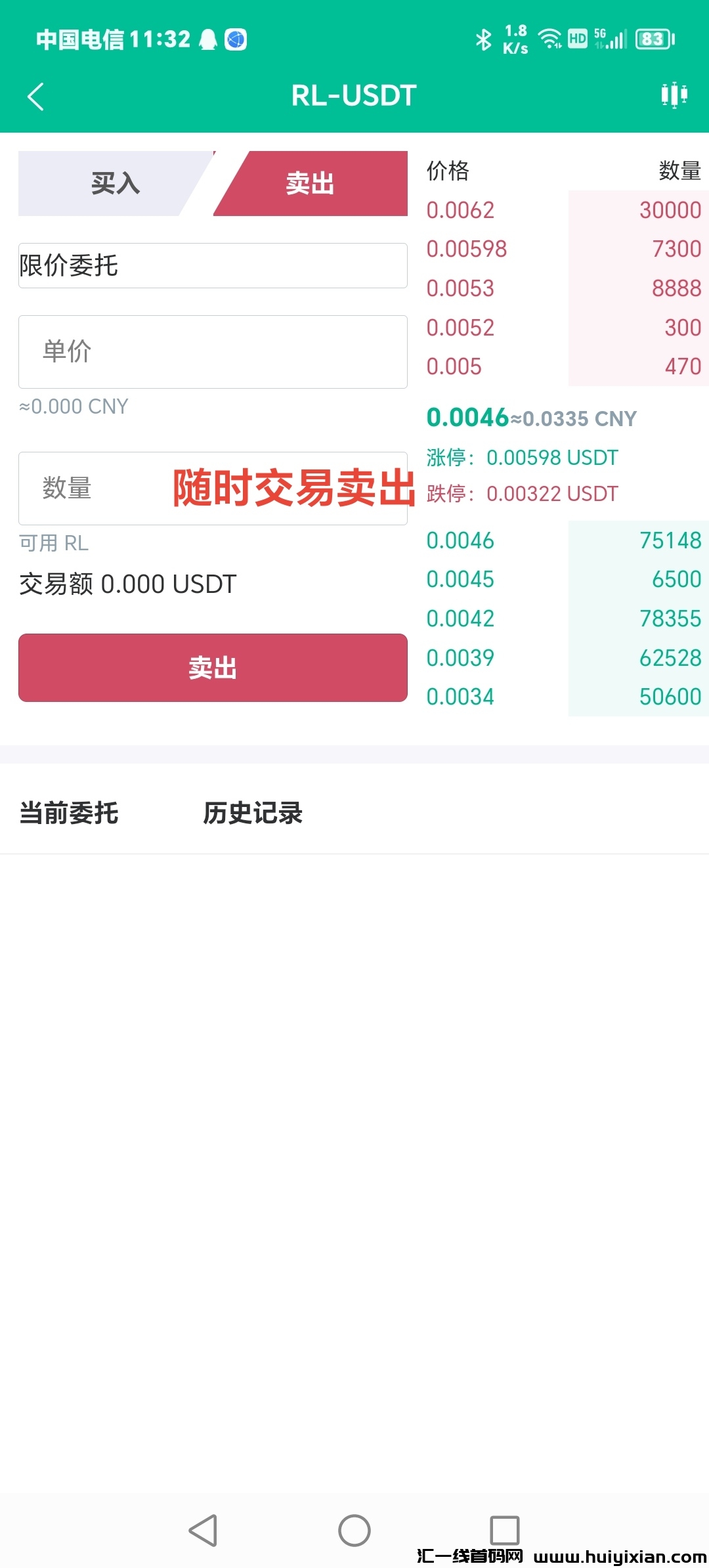Select the ask price 0.0062 row
The height and width of the screenshot is (1568, 709).
coord(461,210)
